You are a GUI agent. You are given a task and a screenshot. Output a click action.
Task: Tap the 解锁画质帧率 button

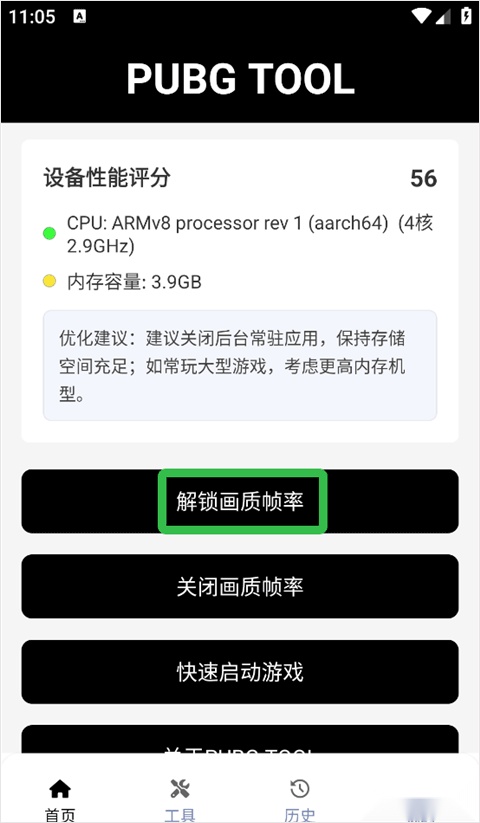point(240,501)
